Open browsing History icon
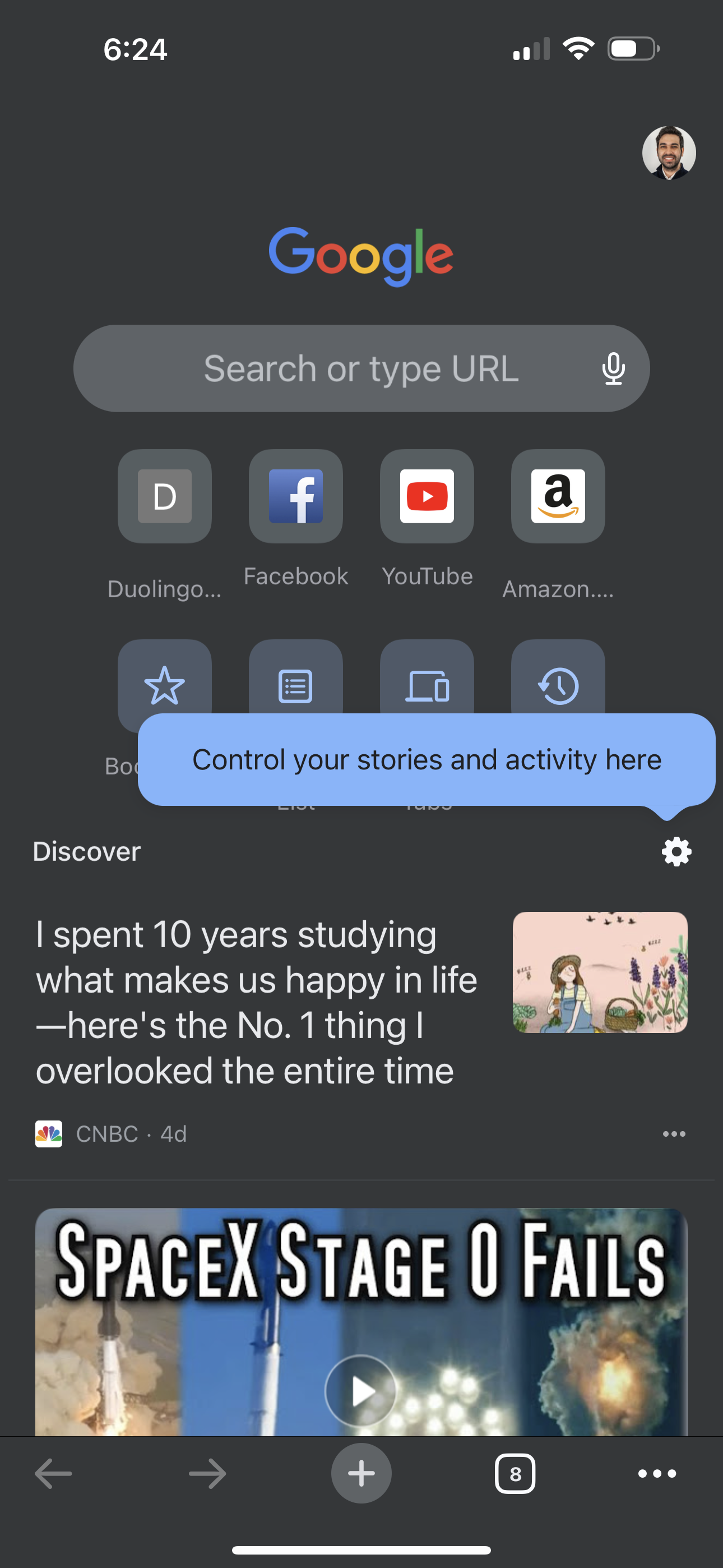This screenshot has width=723, height=1568. point(559,686)
